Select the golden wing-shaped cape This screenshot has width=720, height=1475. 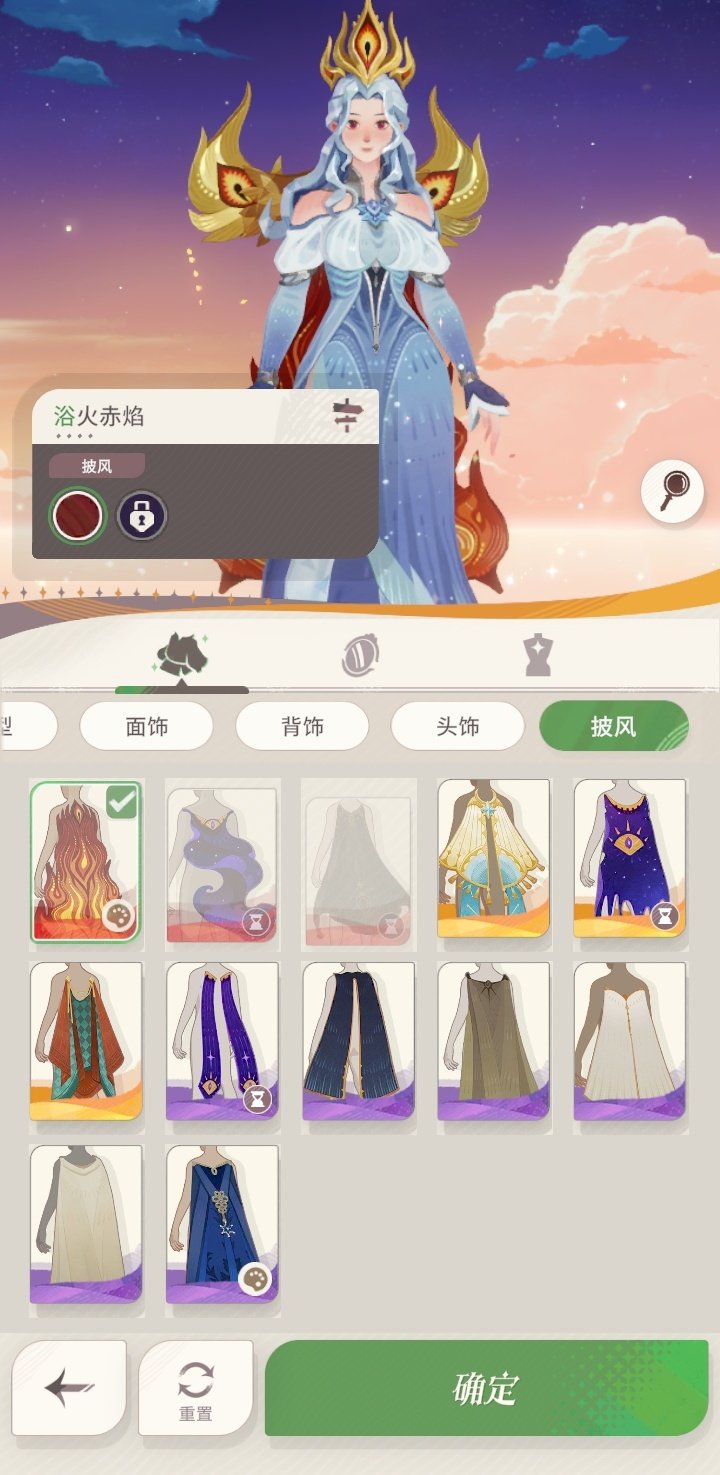(x=494, y=858)
